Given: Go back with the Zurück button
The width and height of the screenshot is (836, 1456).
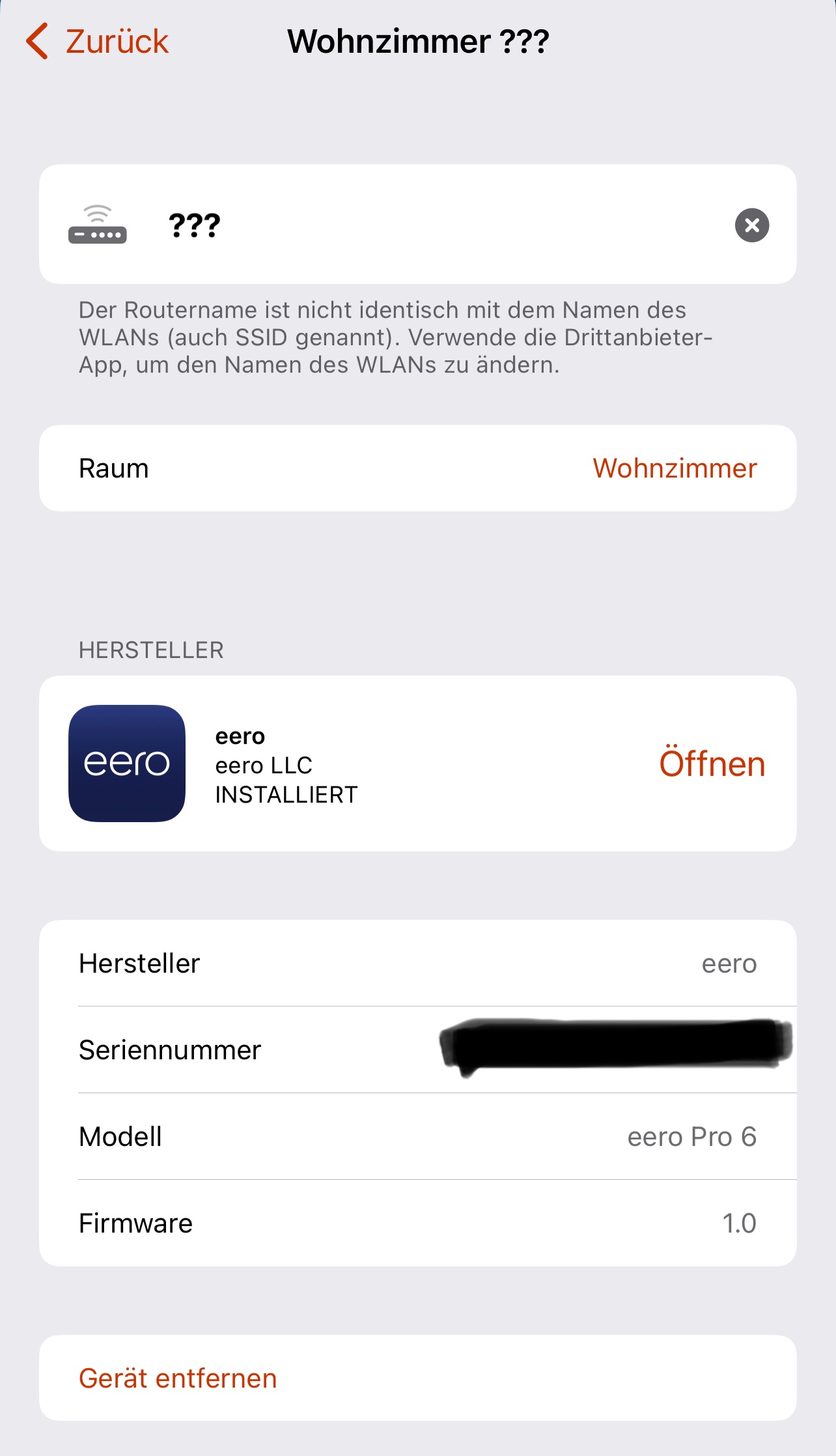Looking at the screenshot, I should pos(98,42).
